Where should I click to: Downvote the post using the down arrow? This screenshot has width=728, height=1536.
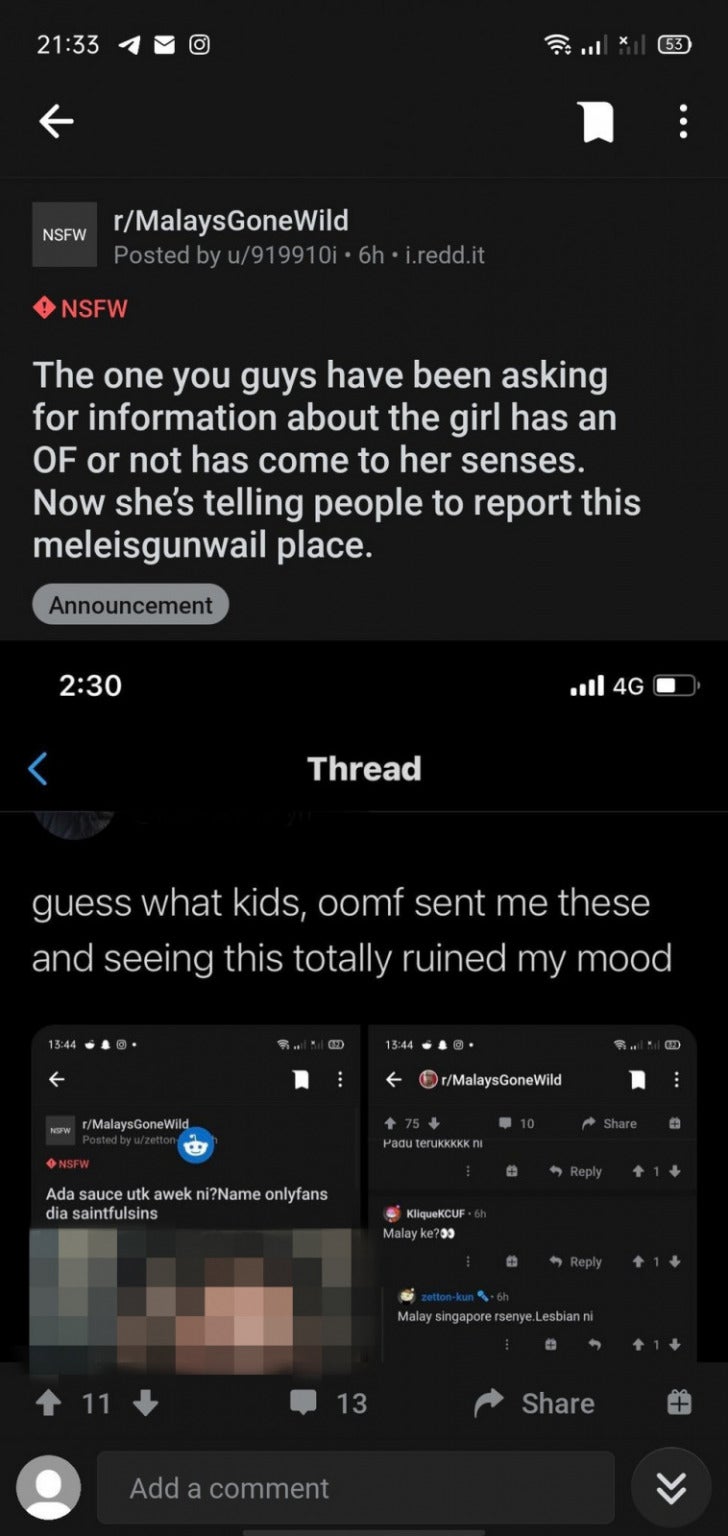pos(146,1403)
